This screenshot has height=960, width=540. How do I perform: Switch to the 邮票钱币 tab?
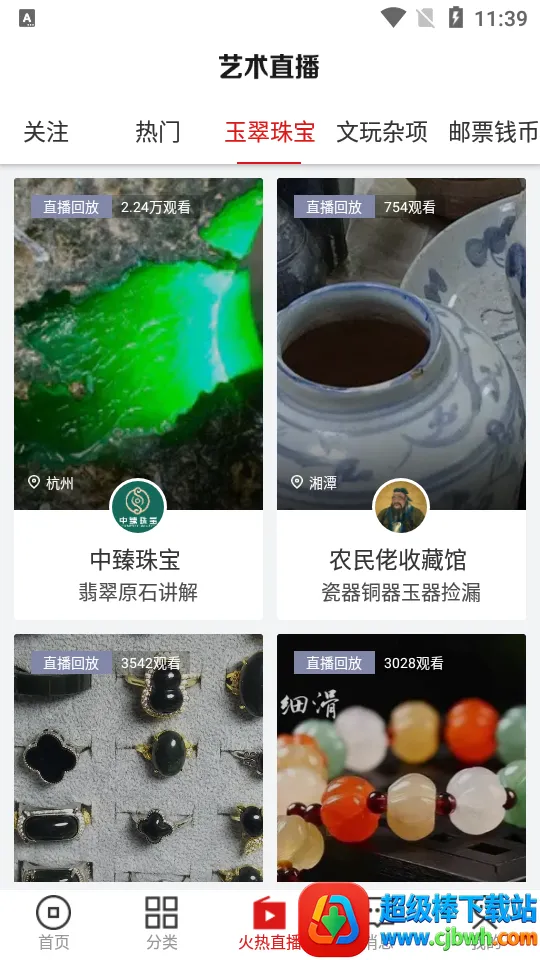pyautogui.click(x=493, y=132)
